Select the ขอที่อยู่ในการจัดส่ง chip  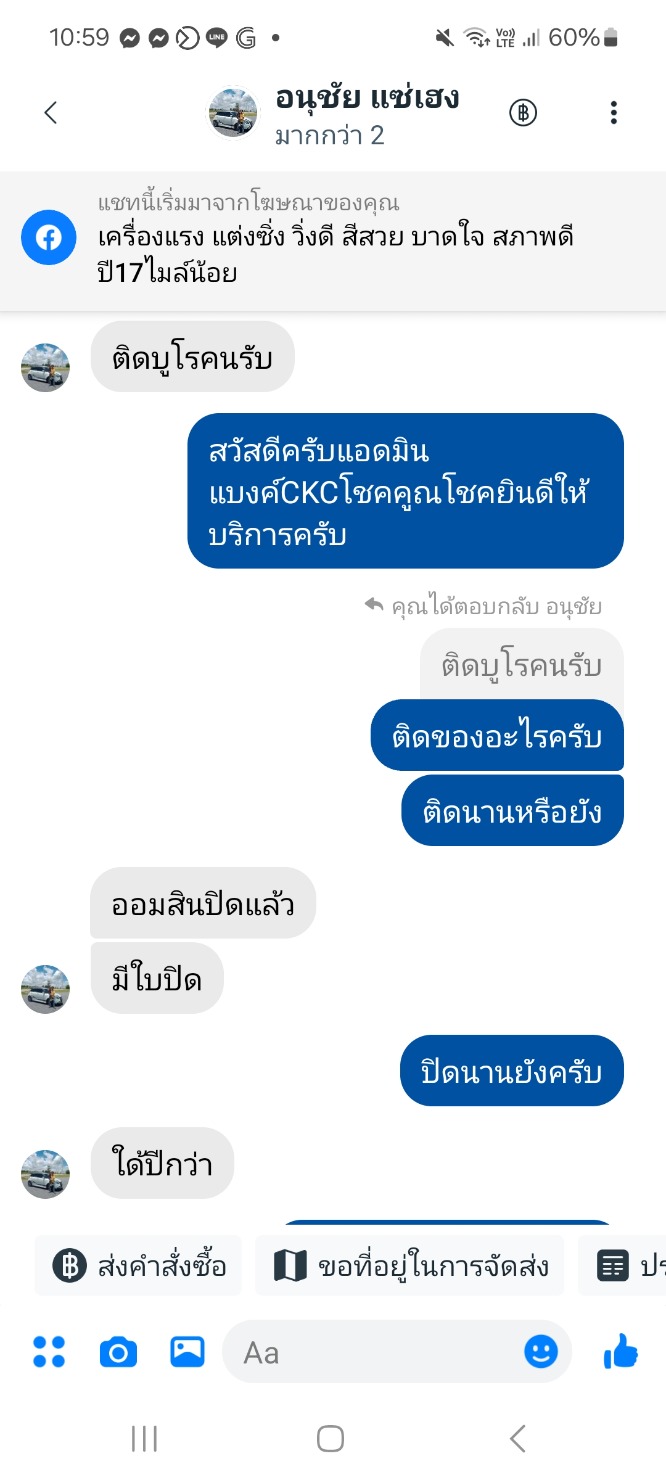410,1267
